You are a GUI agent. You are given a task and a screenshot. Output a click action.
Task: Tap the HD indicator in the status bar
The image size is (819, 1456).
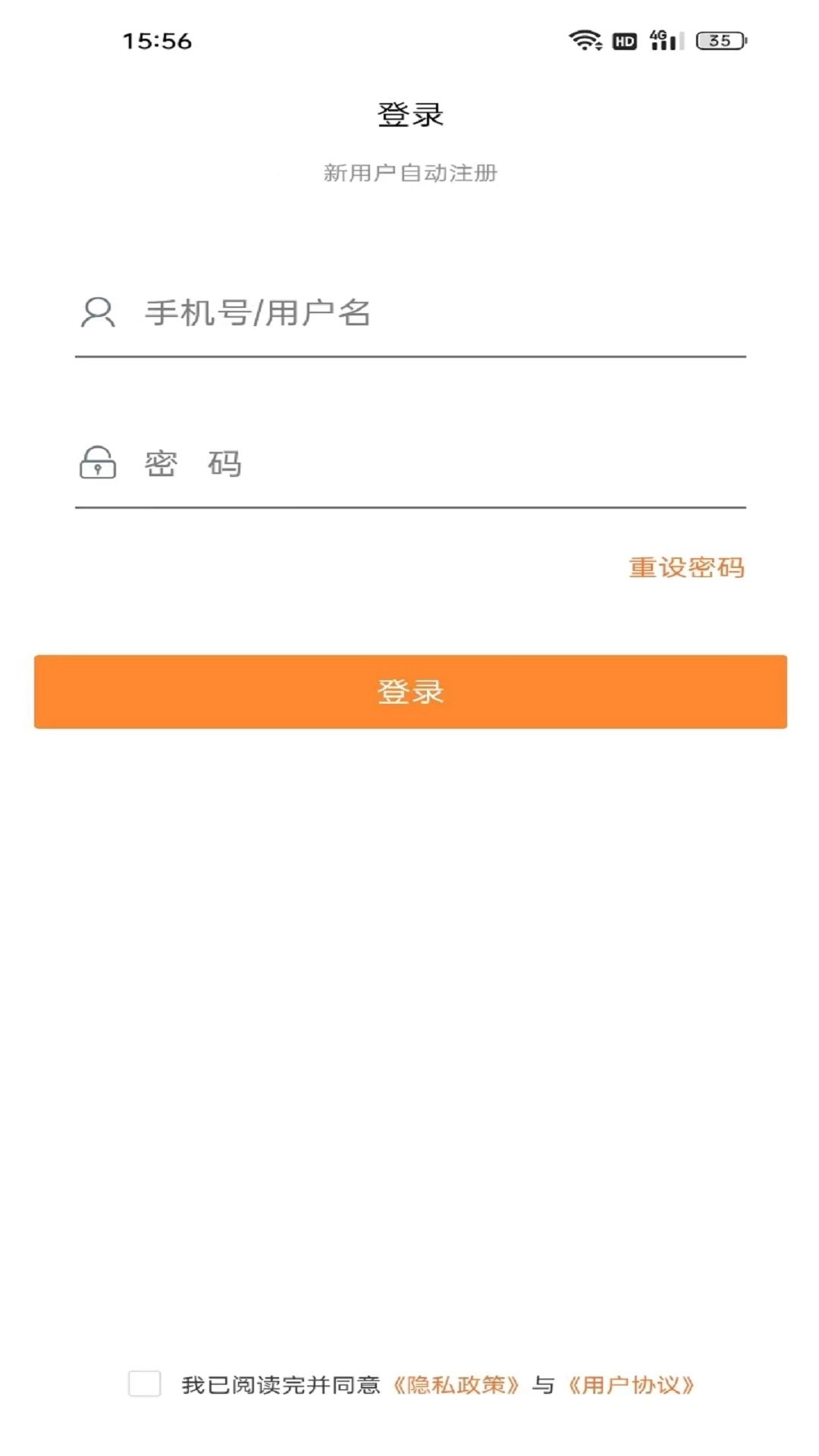click(623, 42)
